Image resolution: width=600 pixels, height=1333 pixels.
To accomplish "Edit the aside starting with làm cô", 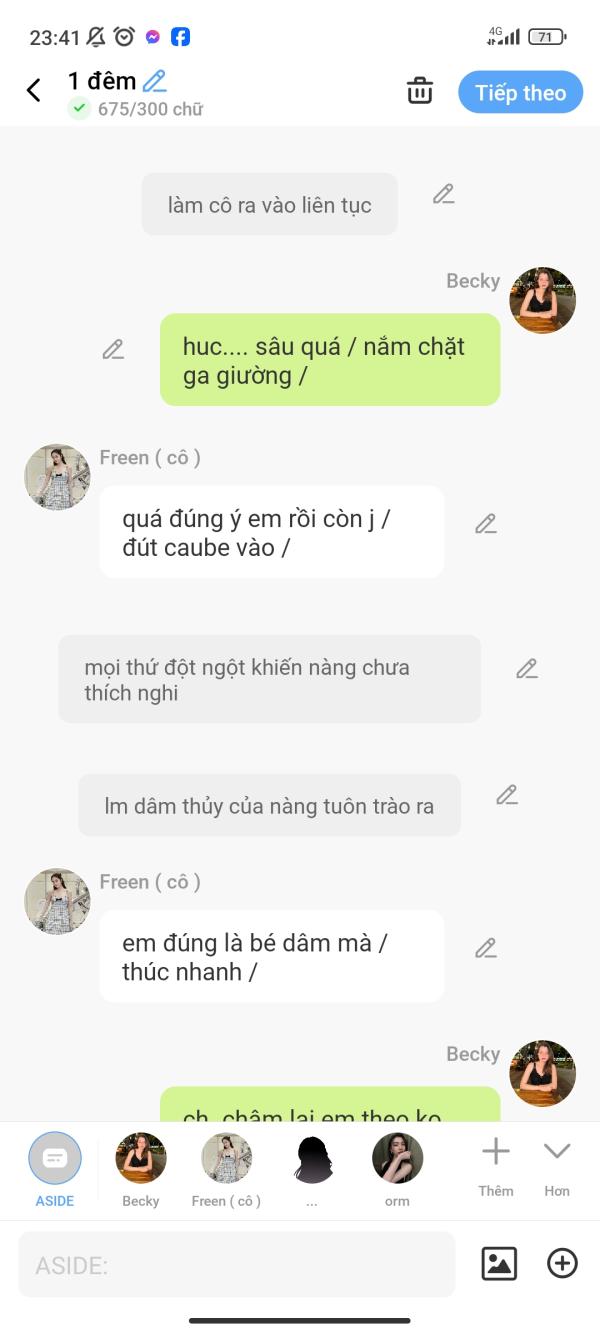I will [444, 195].
